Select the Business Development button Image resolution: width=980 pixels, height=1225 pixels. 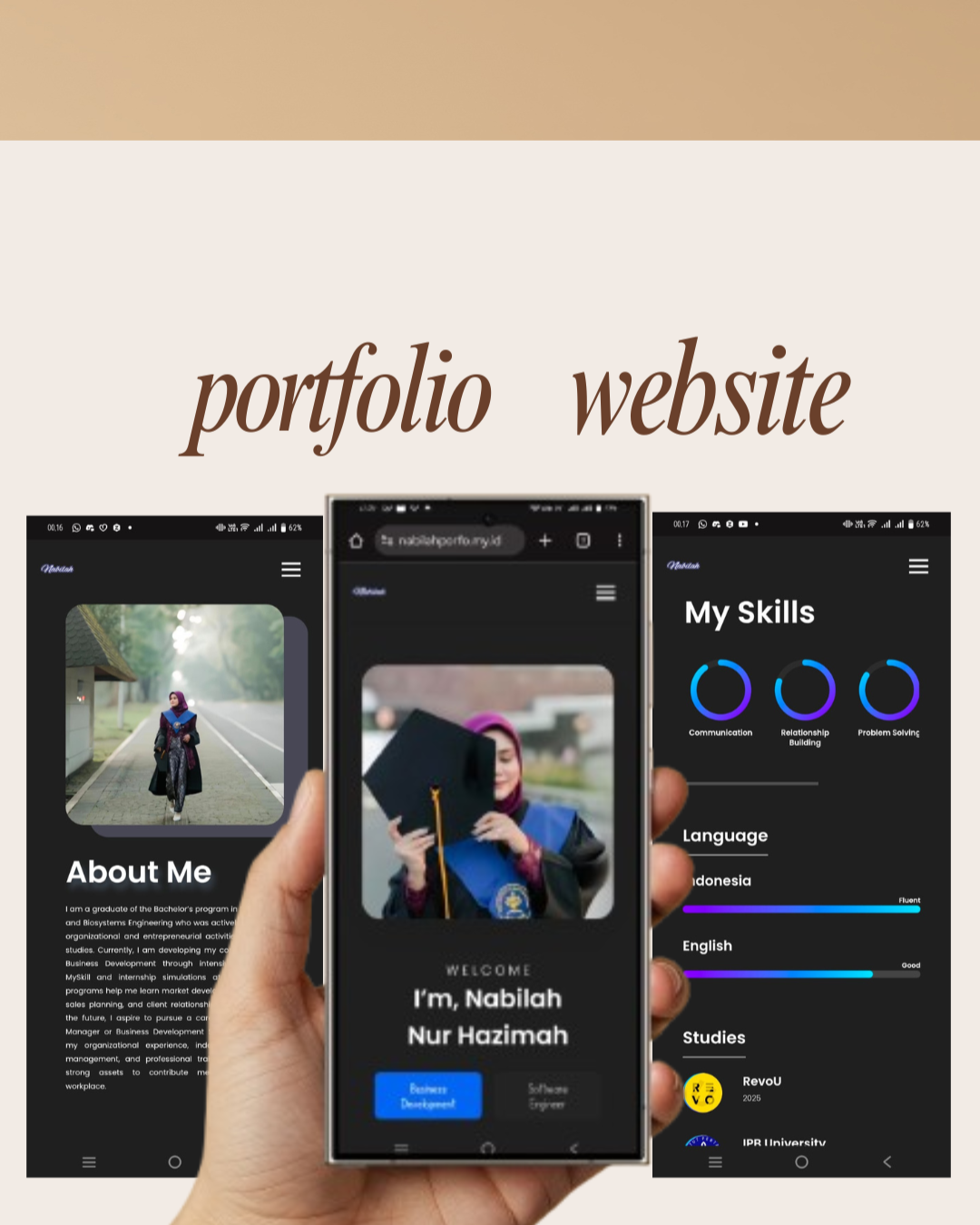tap(428, 1095)
